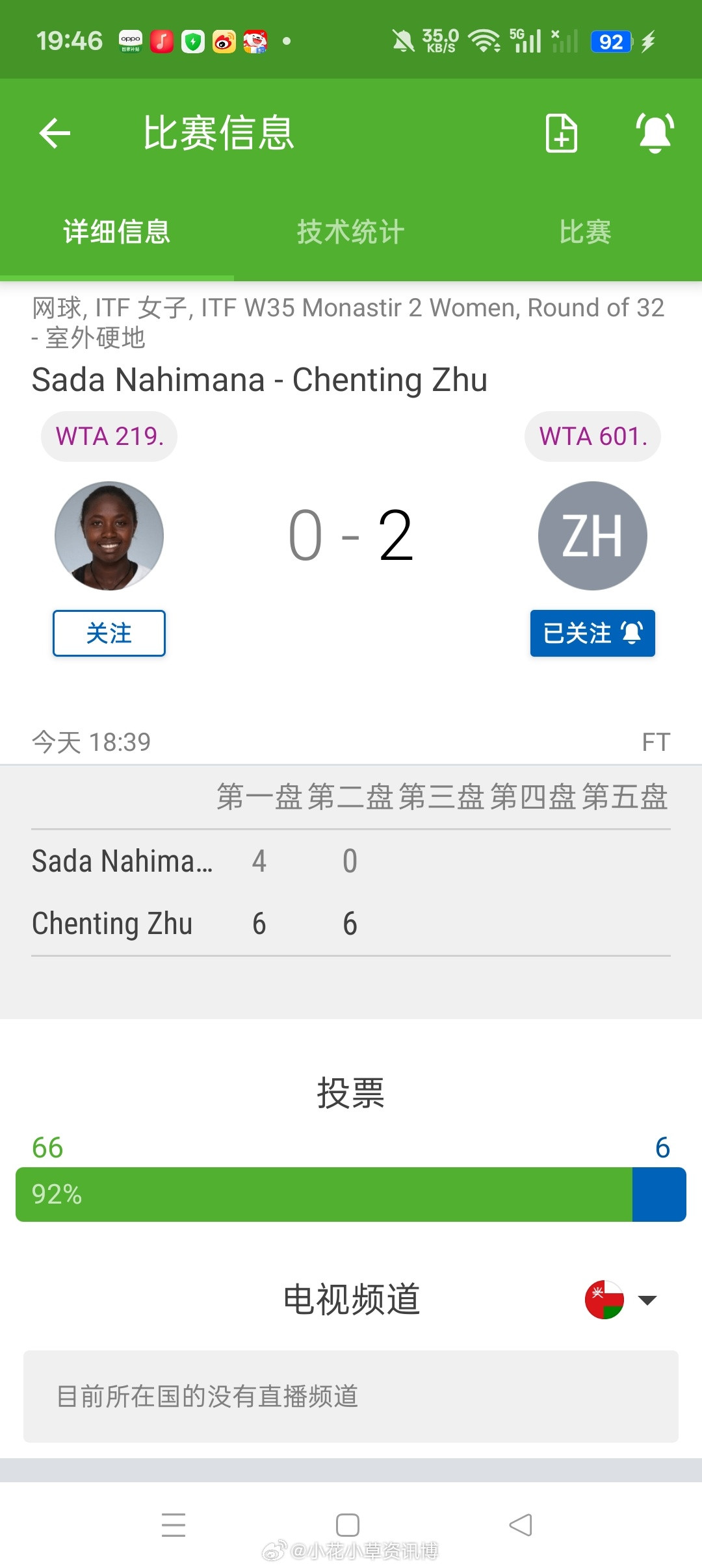Follow Sada Nahimana with 关注 button
The width and height of the screenshot is (702, 1568).
[x=109, y=633]
